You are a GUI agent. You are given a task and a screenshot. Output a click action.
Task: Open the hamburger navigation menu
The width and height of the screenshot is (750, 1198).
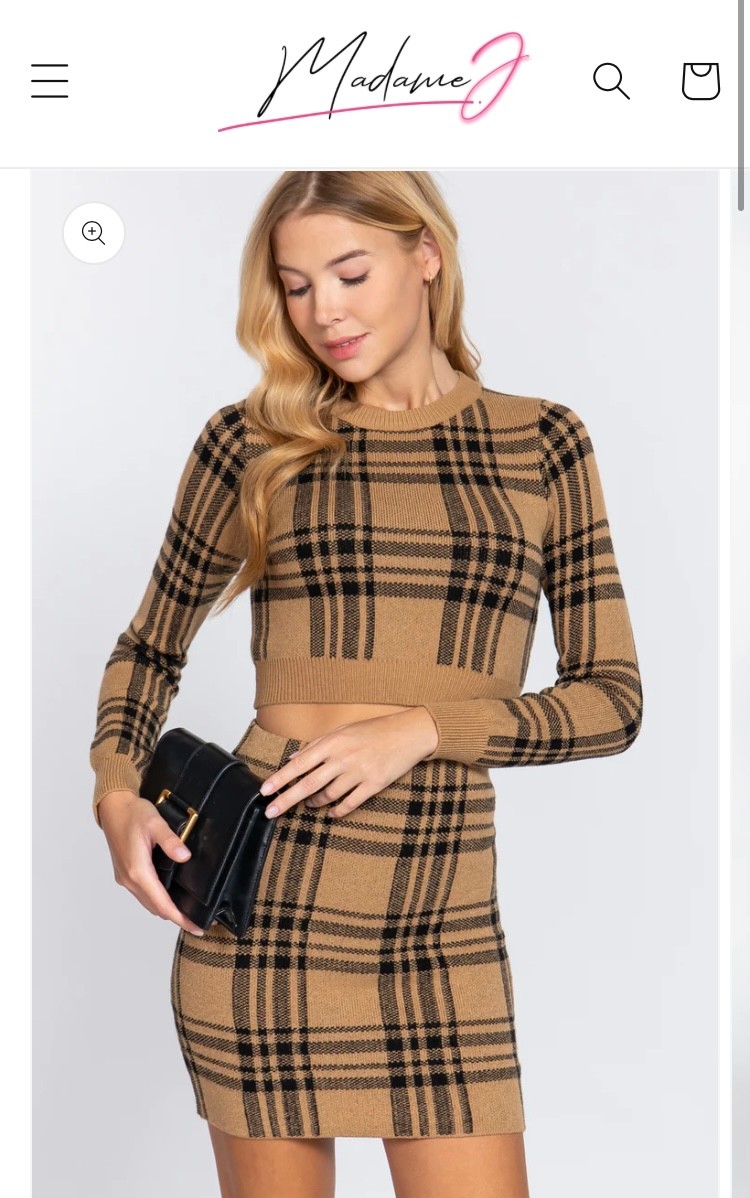[50, 81]
